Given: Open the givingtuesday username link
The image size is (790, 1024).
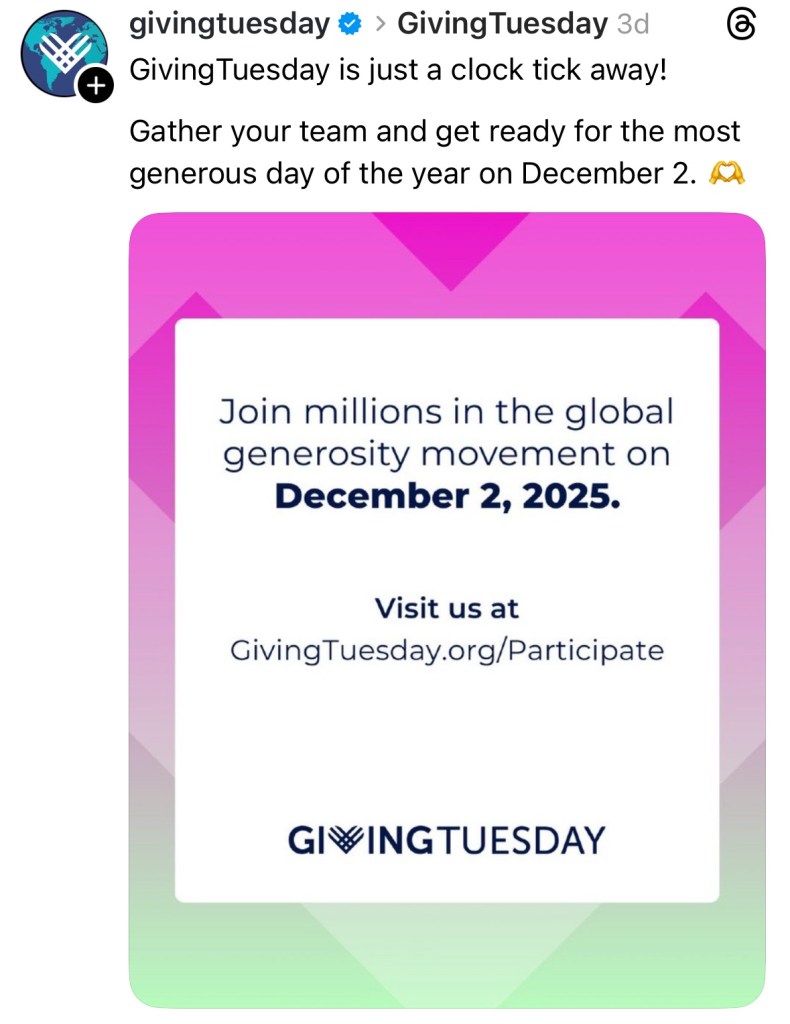Looking at the screenshot, I should tap(231, 23).
